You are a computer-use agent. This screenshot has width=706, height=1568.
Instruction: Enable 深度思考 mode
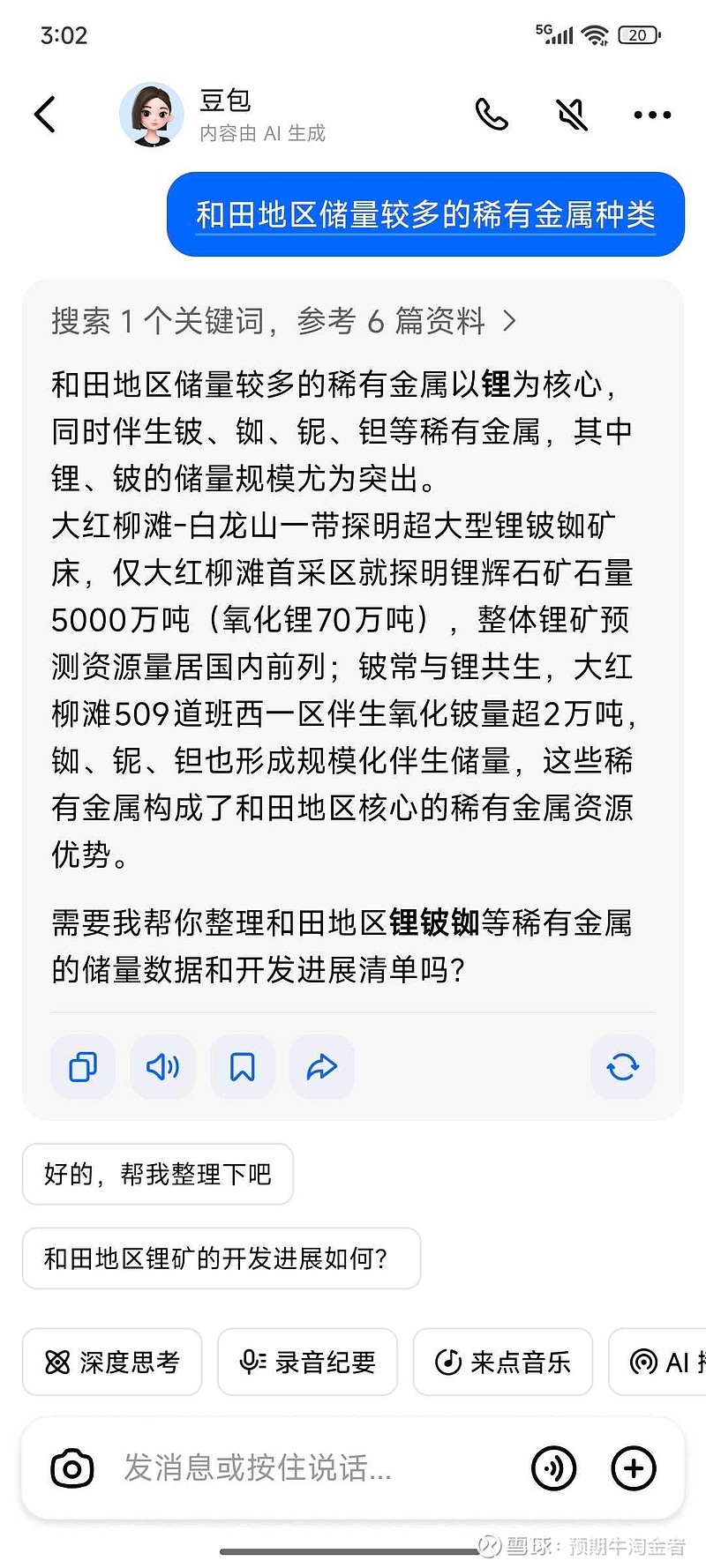[x=112, y=1363]
